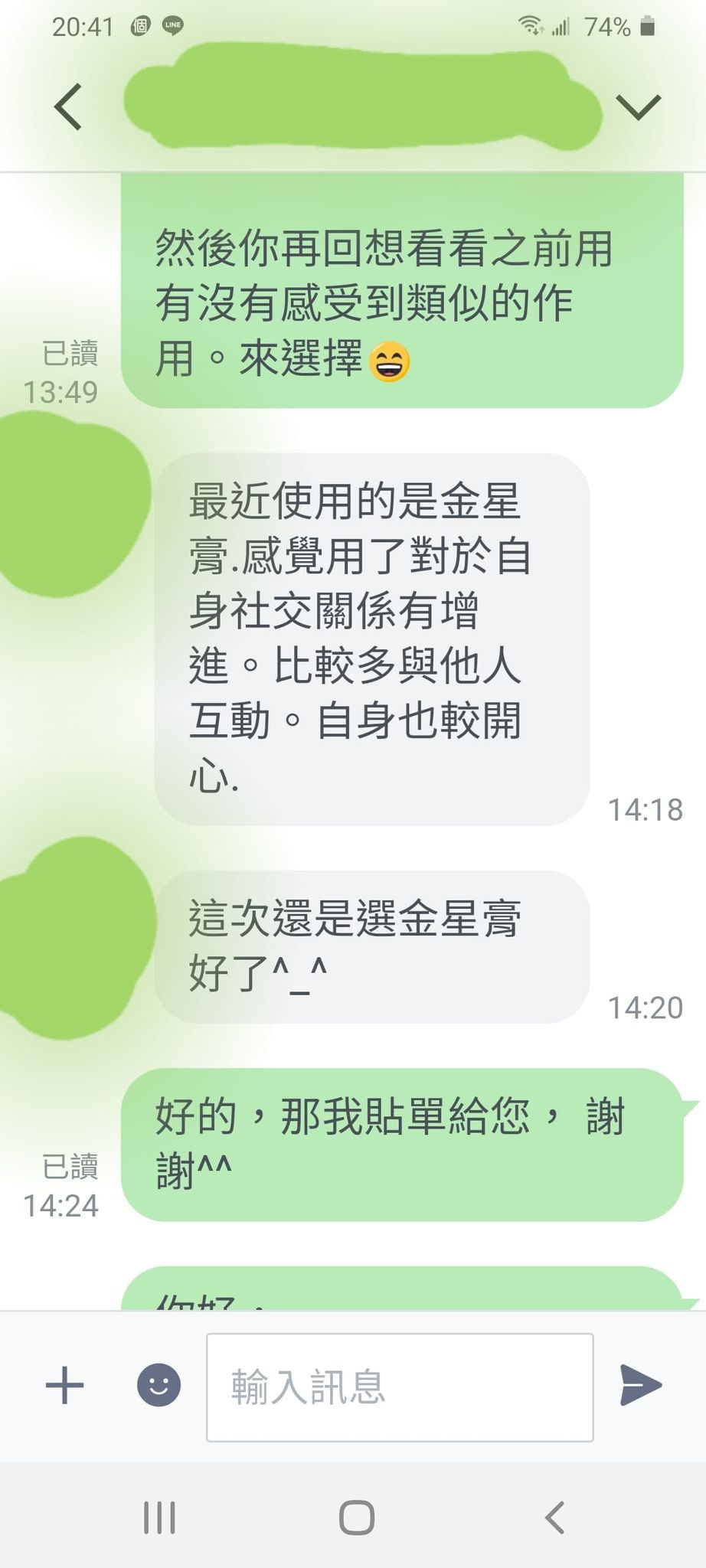Open recent apps from navigation bar
The height and width of the screenshot is (1568, 706).
(159, 1517)
